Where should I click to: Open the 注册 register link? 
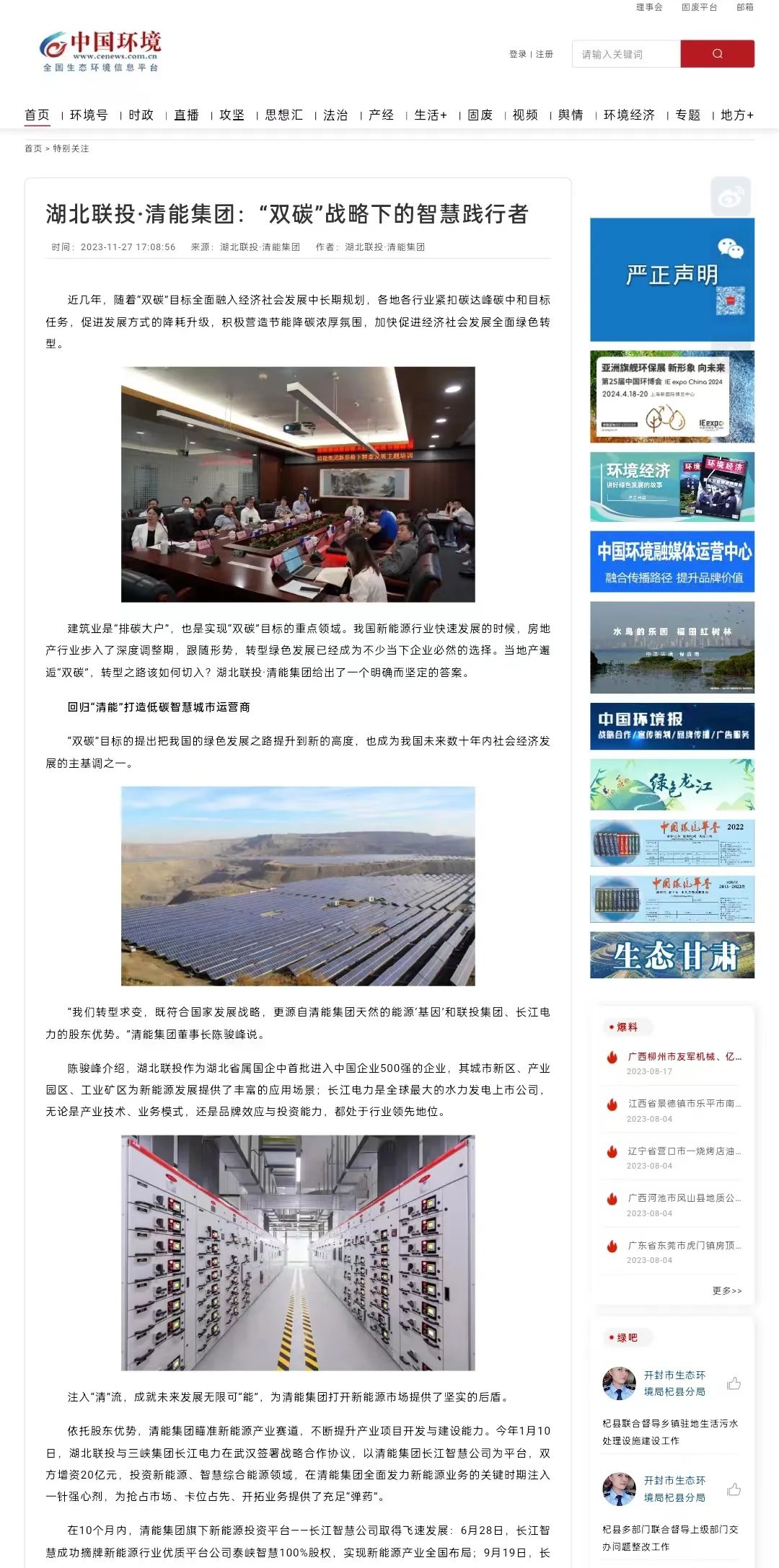click(x=545, y=54)
